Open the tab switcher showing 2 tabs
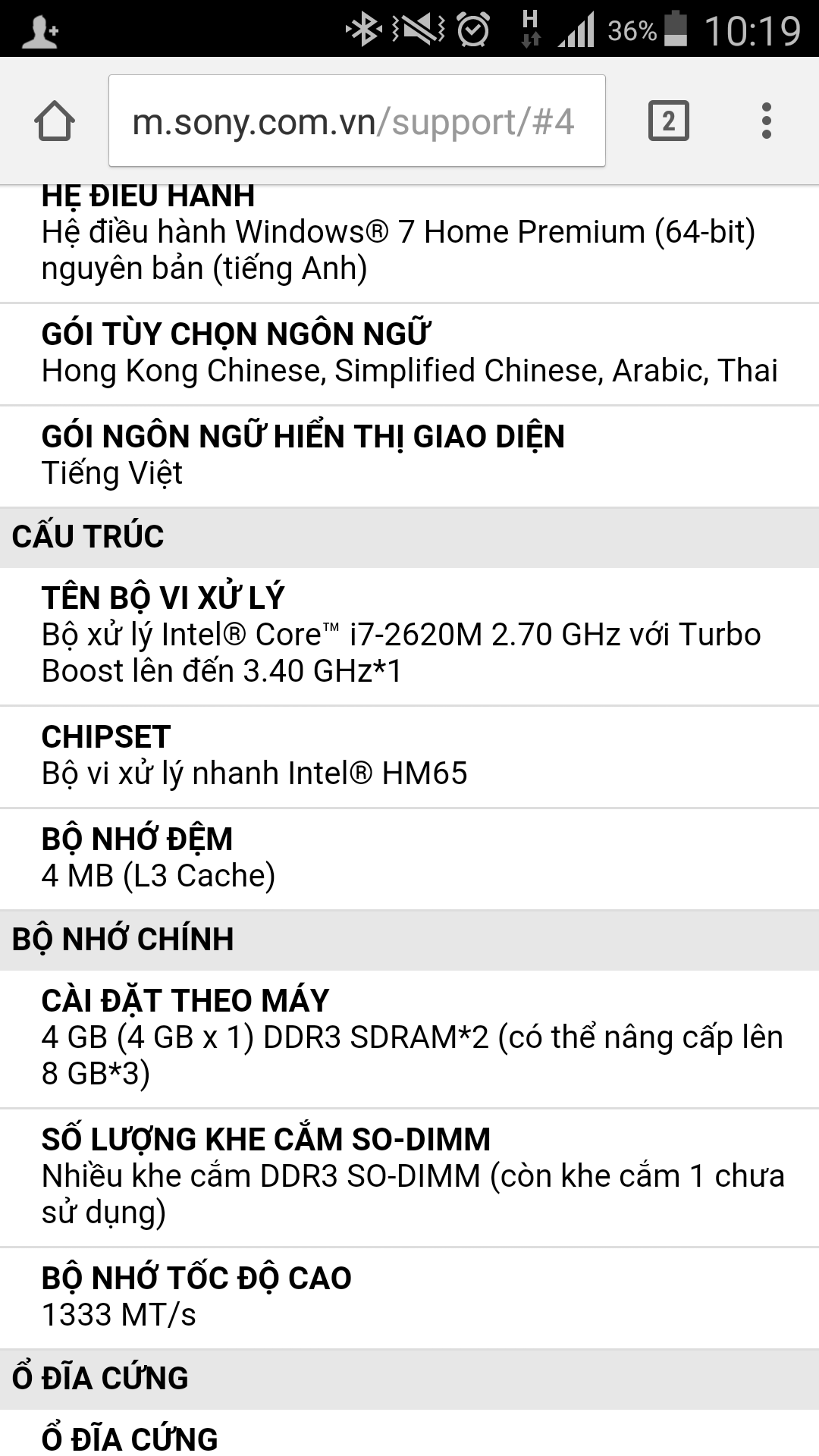Viewport: 819px width, 1456px height. click(668, 121)
